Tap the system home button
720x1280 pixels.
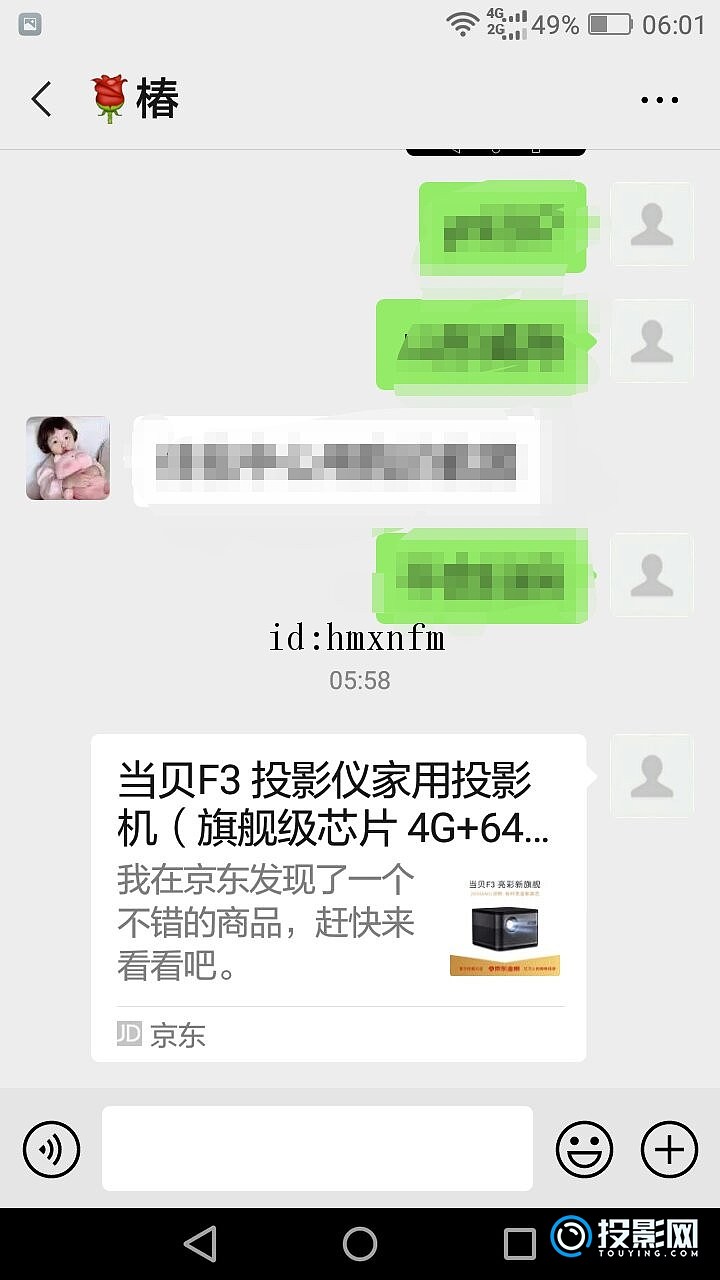[x=360, y=1243]
